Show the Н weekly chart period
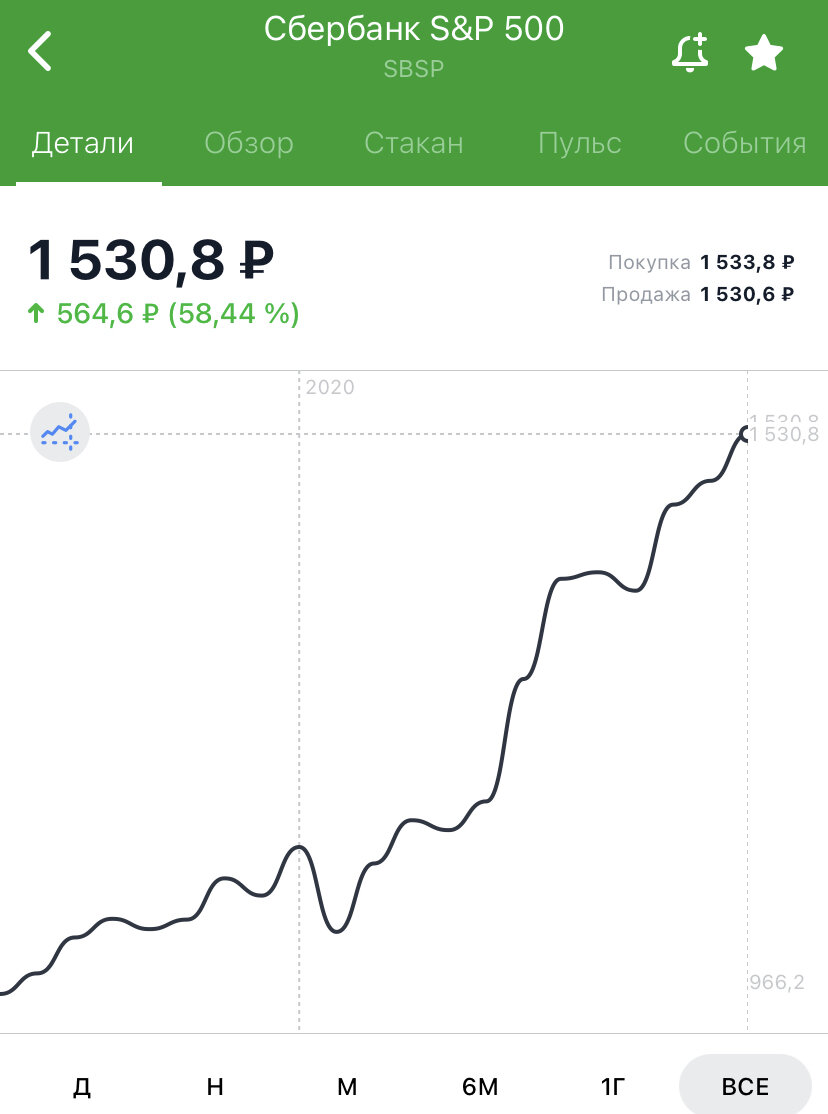This screenshot has width=828, height=1114. click(x=215, y=1086)
